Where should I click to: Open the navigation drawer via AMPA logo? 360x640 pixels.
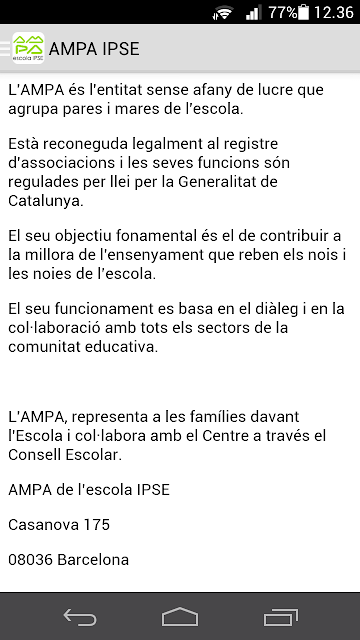(28, 48)
